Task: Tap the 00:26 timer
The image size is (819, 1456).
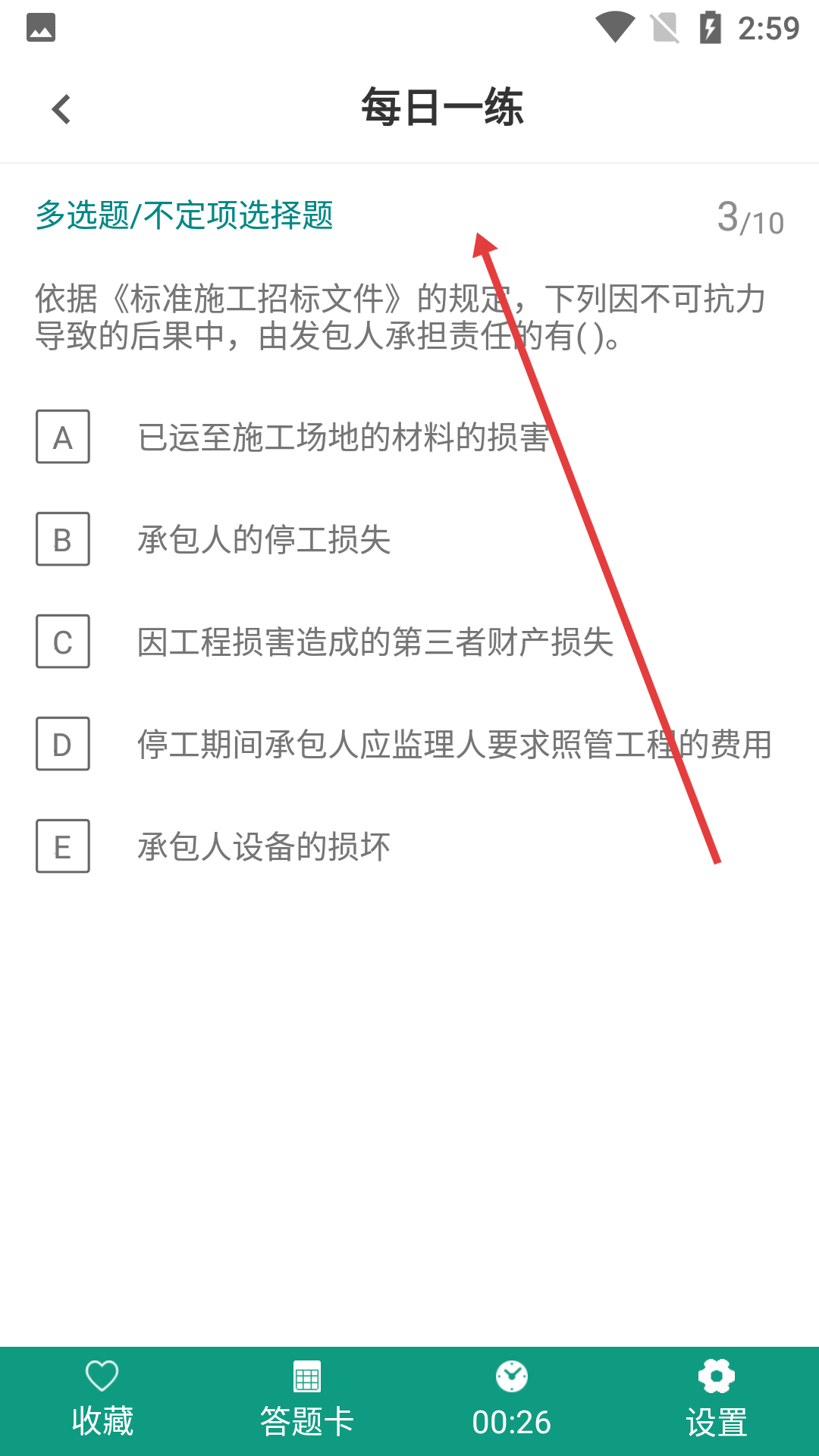Action: click(512, 1401)
